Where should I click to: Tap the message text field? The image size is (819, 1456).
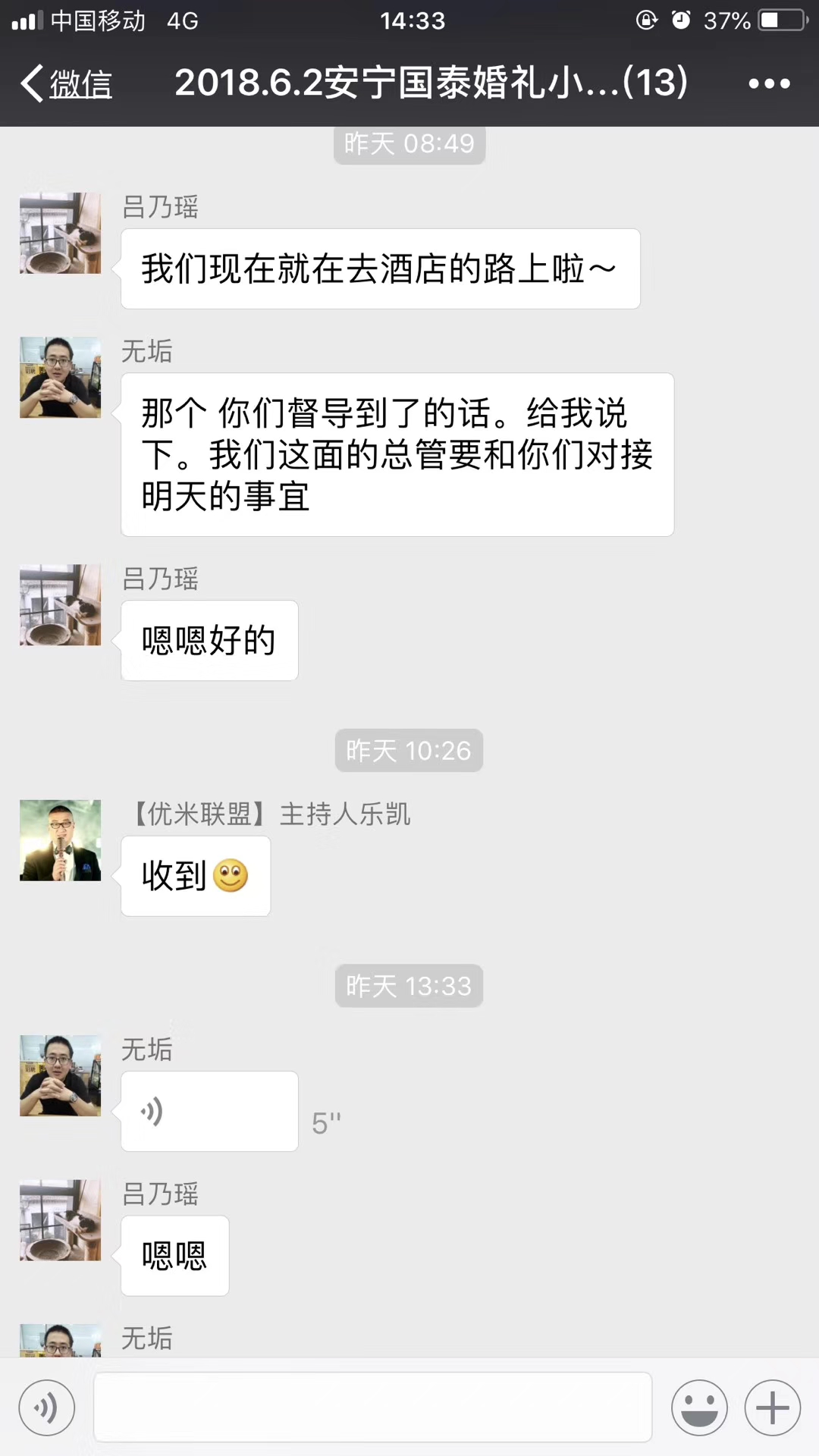372,1407
